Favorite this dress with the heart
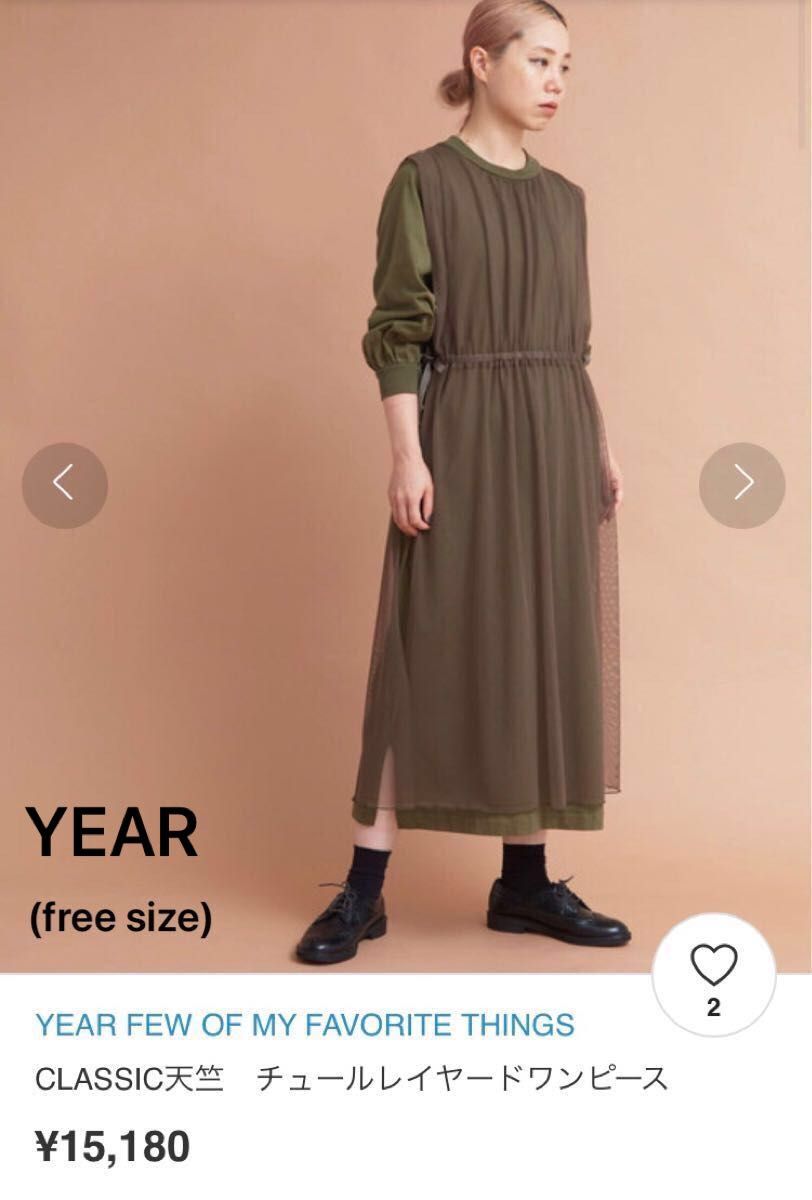The width and height of the screenshot is (812, 1200). pyautogui.click(x=713, y=967)
